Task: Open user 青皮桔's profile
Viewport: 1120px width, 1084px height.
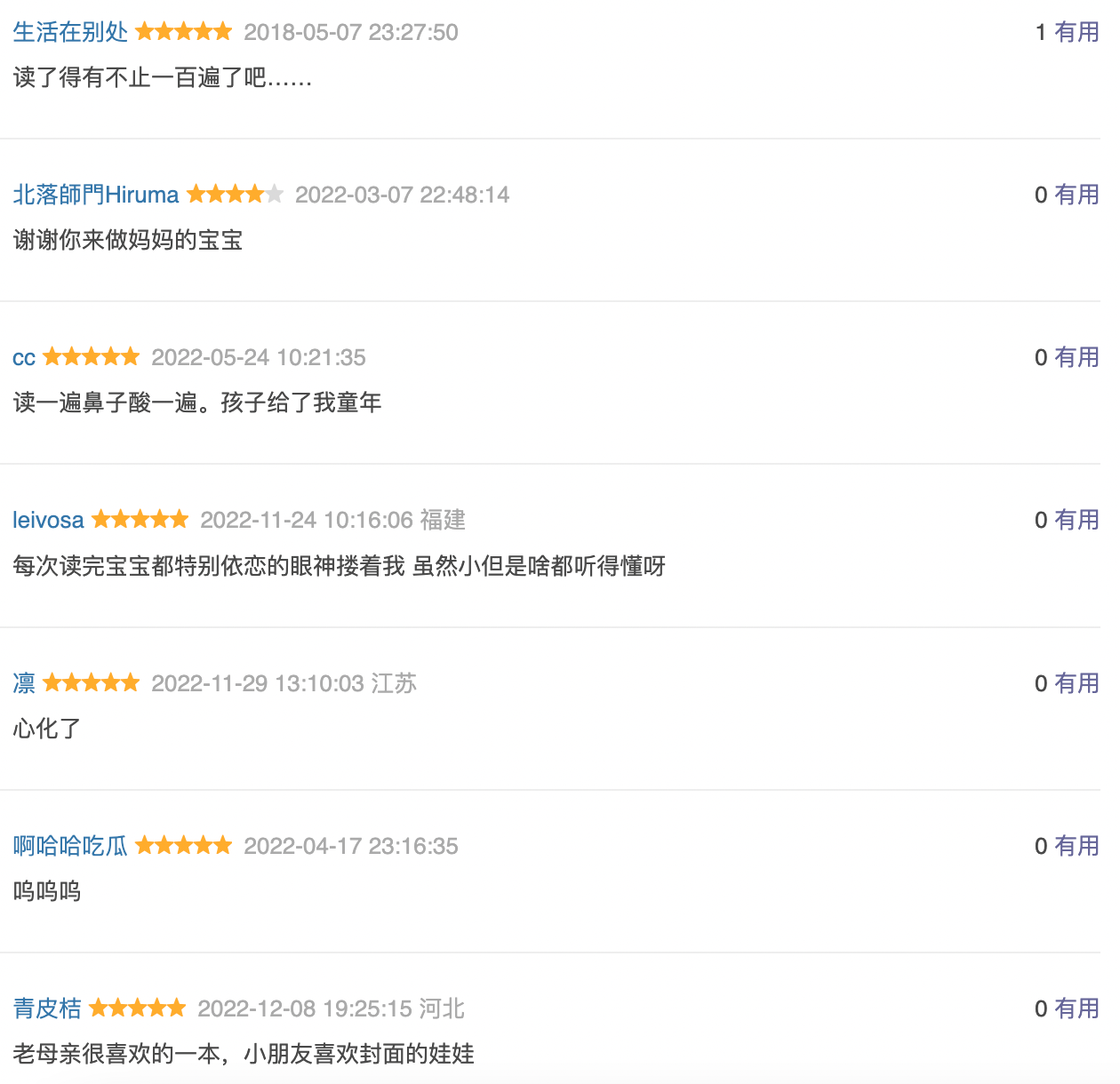Action: point(47,1008)
